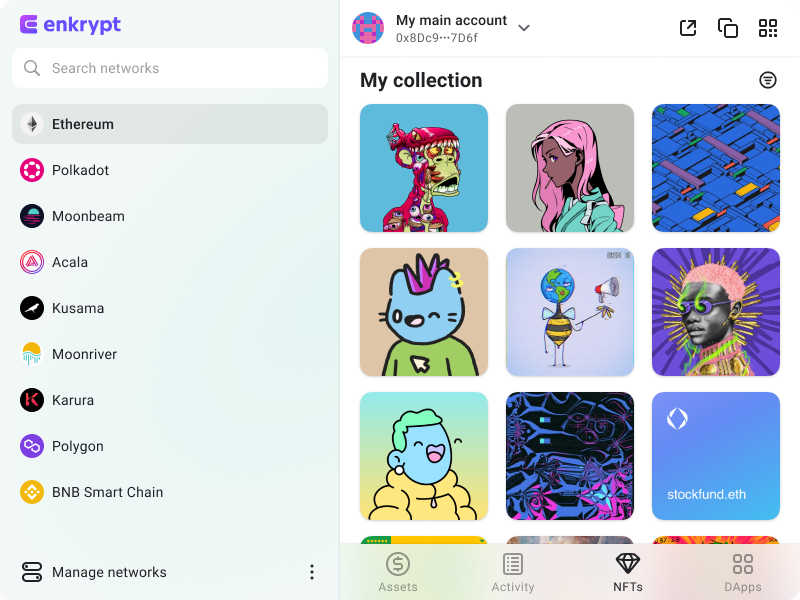Switch to Moonriver network
Screen dimensions: 800x600
tap(84, 354)
